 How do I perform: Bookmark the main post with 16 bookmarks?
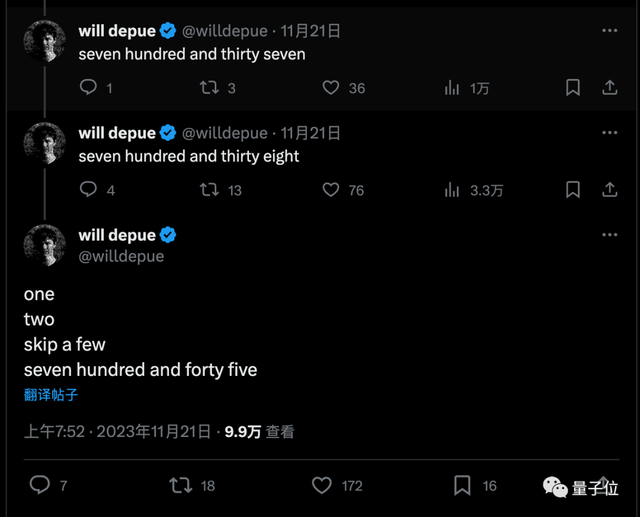(x=462, y=485)
